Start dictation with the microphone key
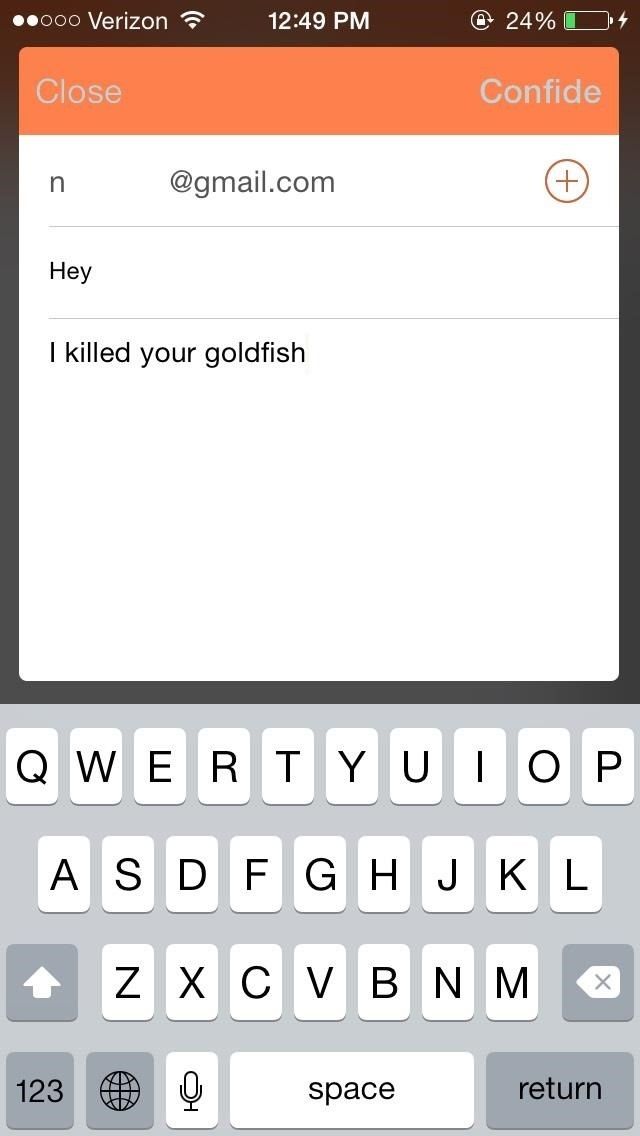Image resolution: width=640 pixels, height=1136 pixels. (x=191, y=1089)
